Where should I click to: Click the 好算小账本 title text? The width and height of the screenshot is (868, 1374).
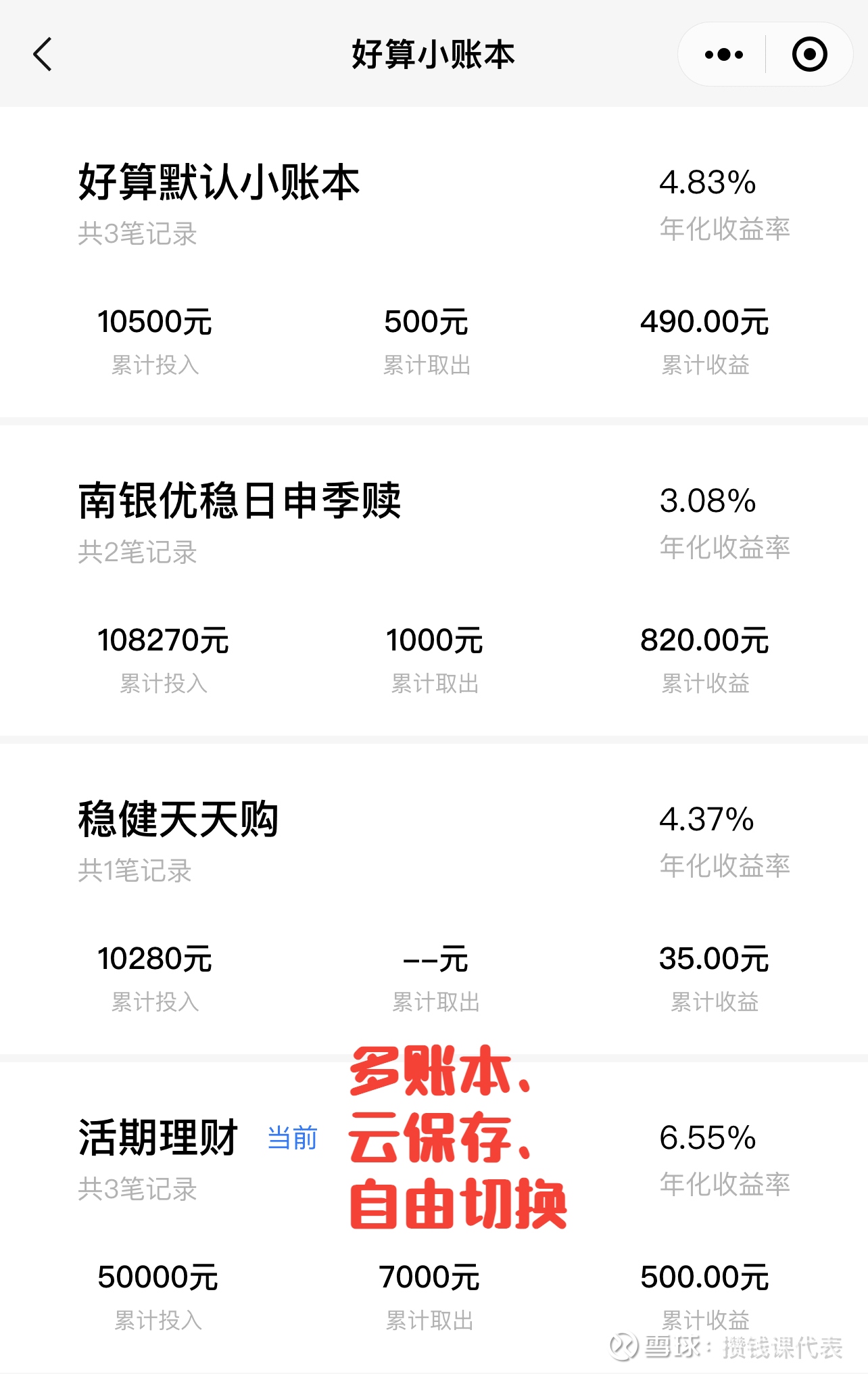[433, 54]
